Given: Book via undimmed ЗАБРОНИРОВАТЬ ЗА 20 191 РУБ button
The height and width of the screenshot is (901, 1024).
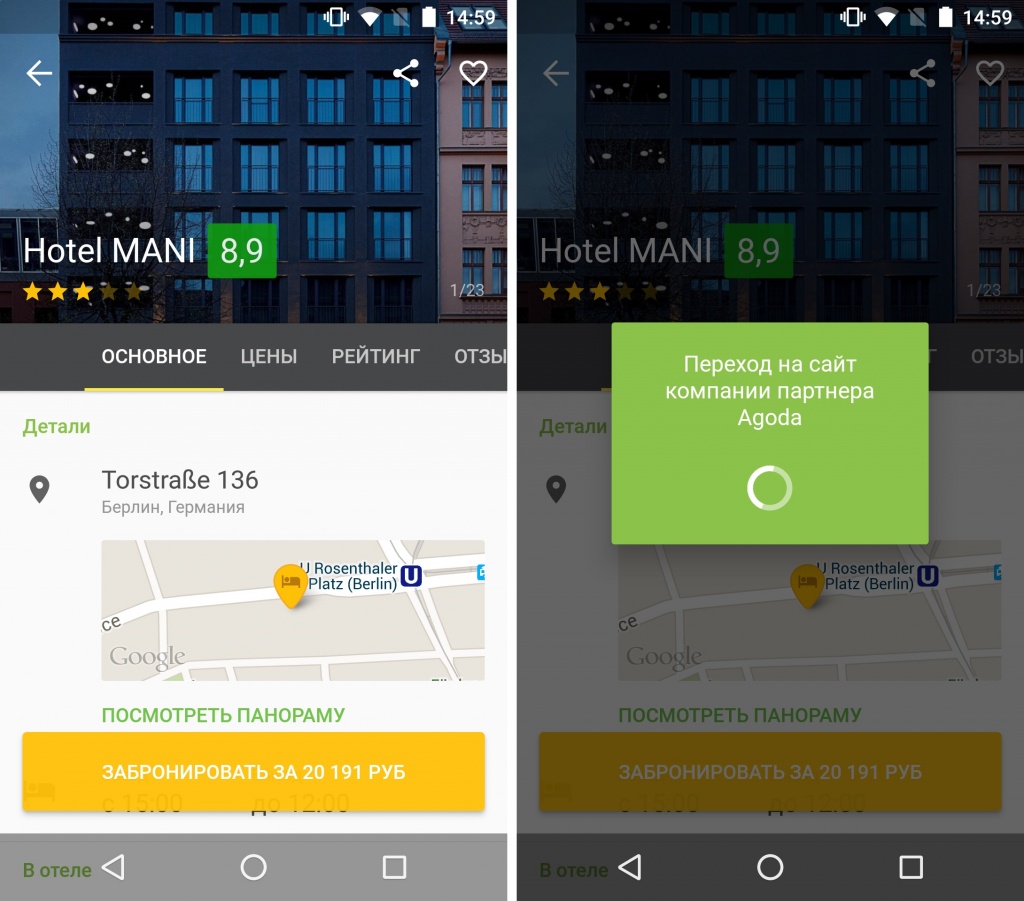Looking at the screenshot, I should (x=253, y=772).
